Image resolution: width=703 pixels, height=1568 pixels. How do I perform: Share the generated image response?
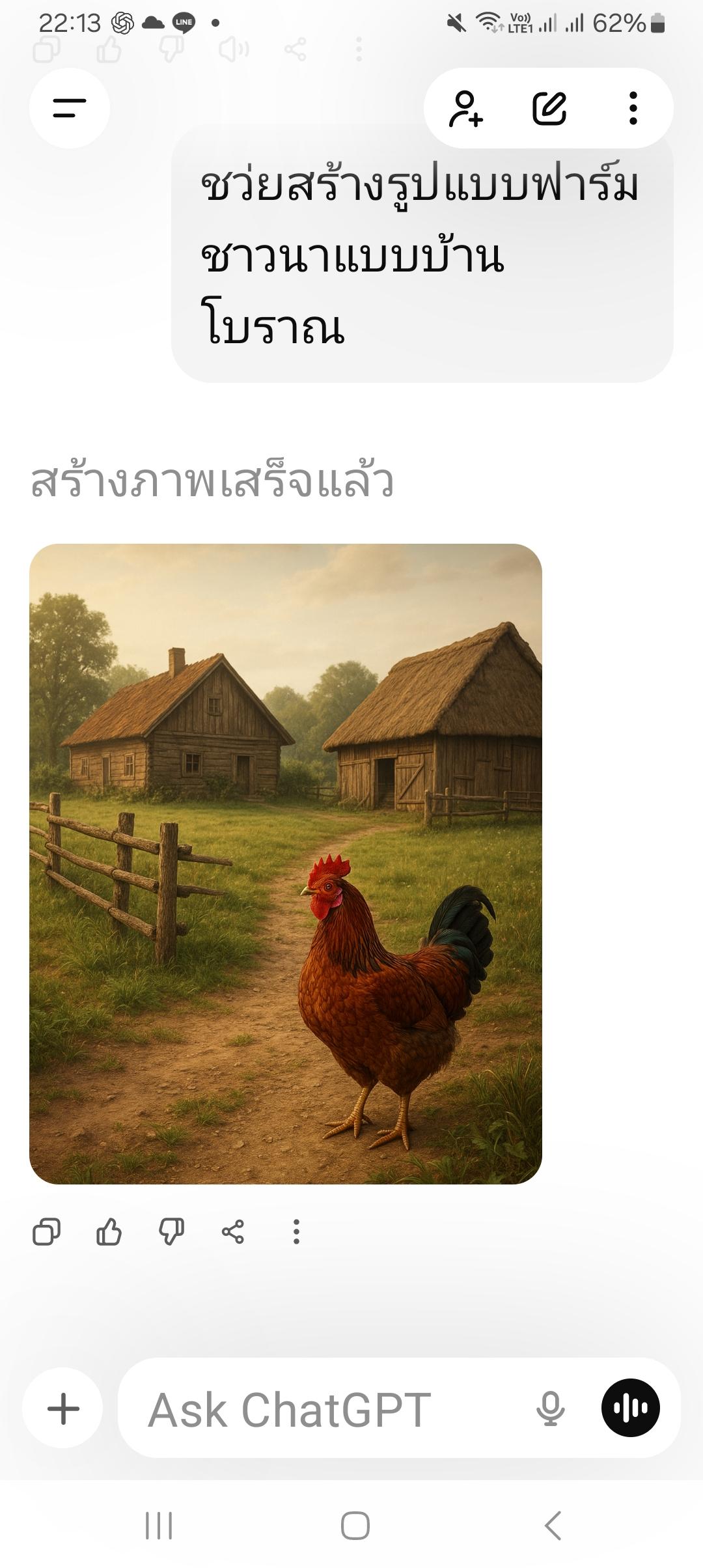coord(233,1231)
